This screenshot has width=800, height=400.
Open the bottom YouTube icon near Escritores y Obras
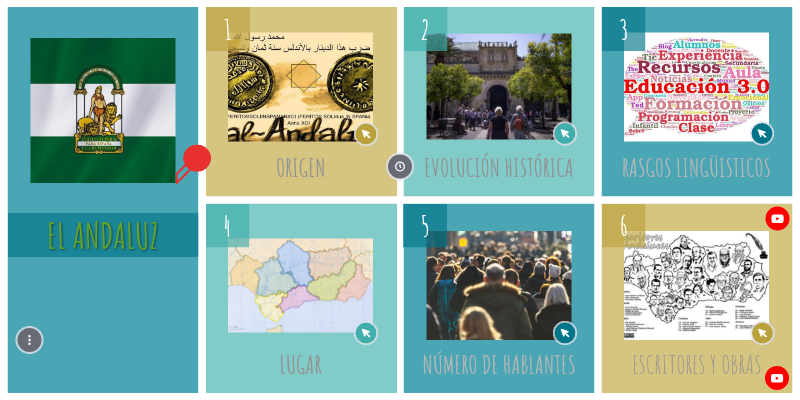click(777, 378)
